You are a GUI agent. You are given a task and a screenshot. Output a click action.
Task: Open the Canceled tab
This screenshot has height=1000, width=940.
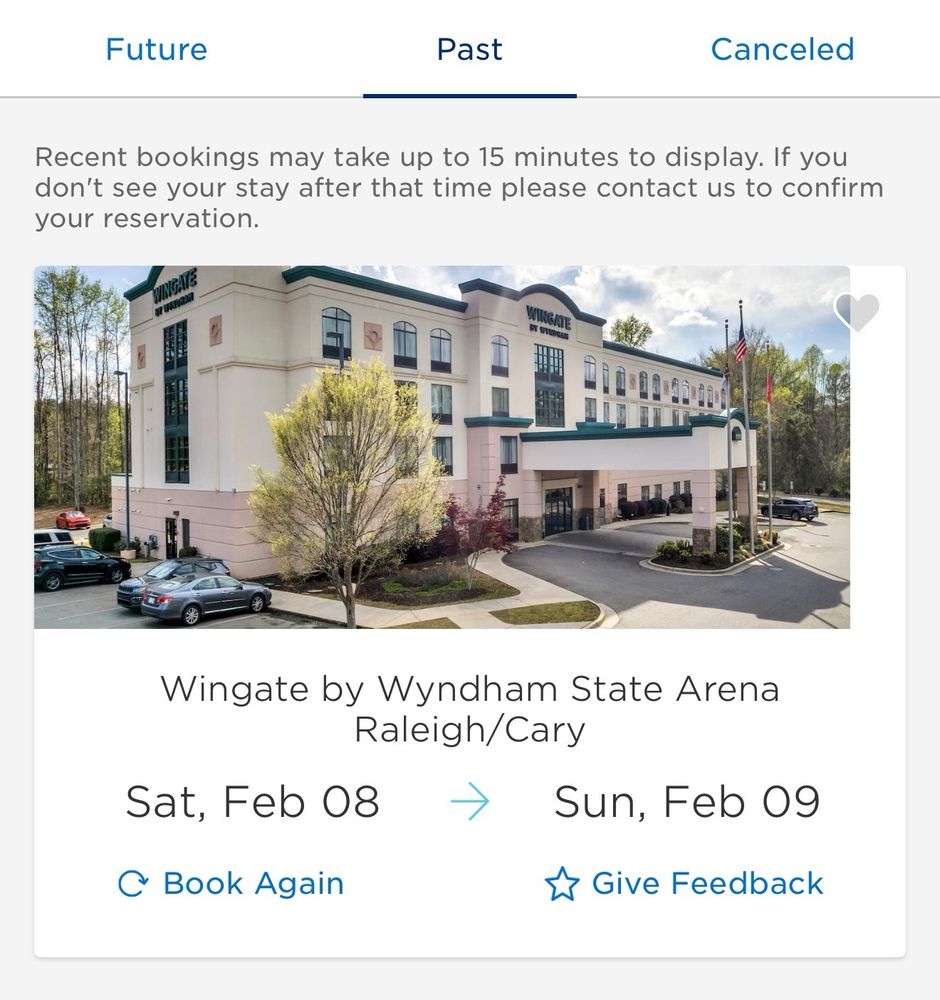click(x=782, y=49)
